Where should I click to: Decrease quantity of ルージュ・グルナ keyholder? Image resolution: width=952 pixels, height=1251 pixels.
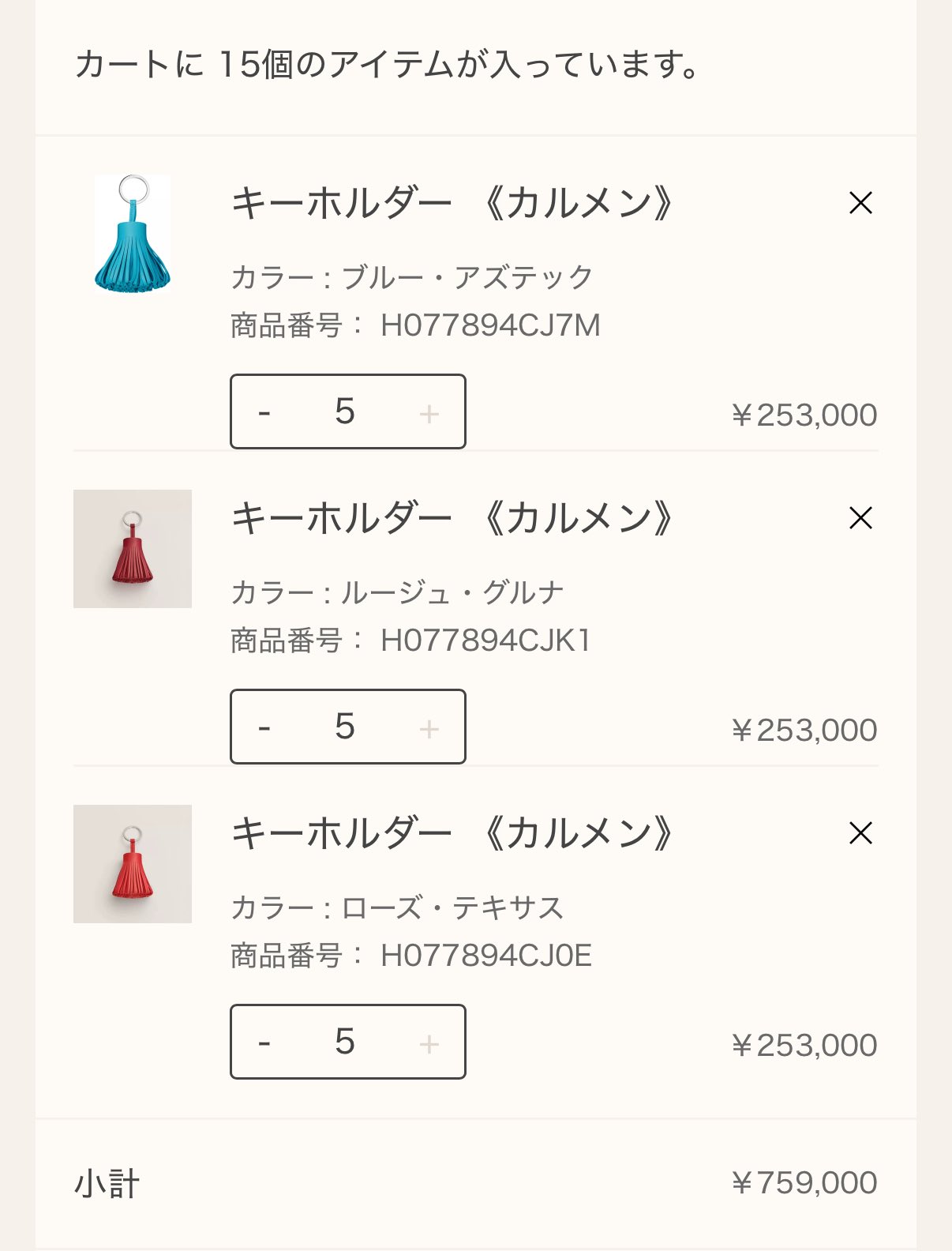[264, 727]
